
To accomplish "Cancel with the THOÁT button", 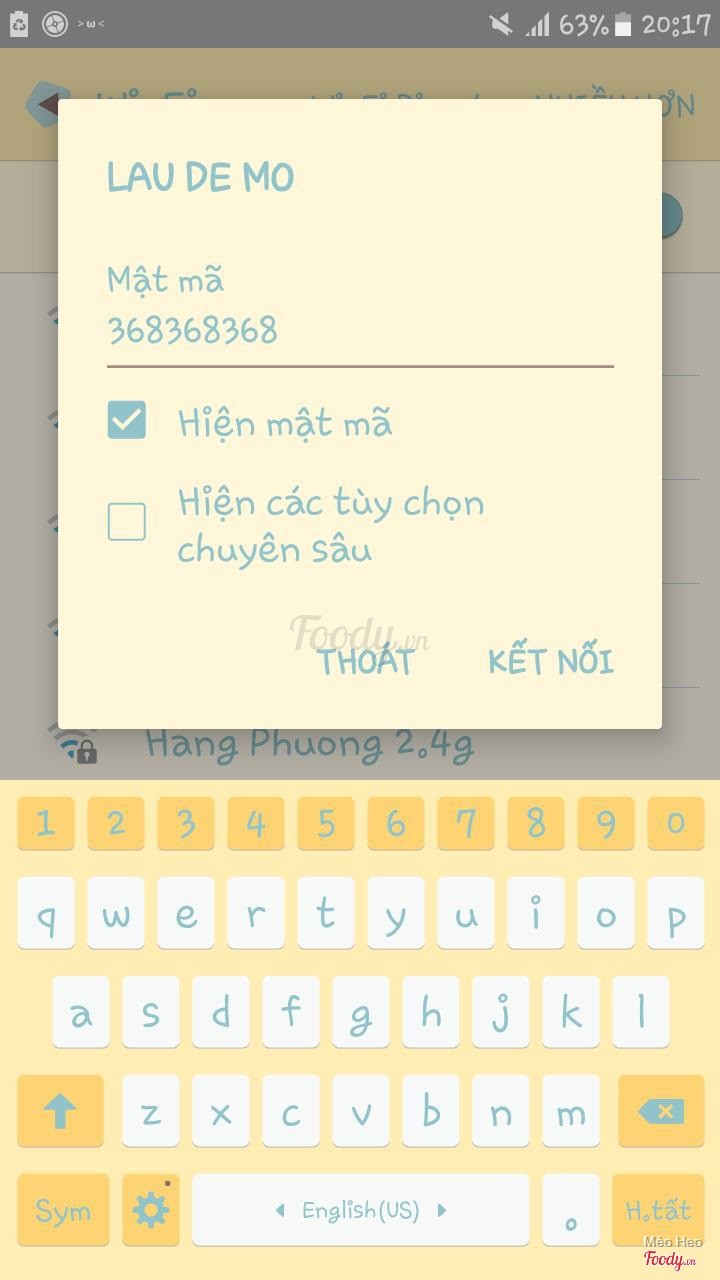I will pyautogui.click(x=366, y=661).
